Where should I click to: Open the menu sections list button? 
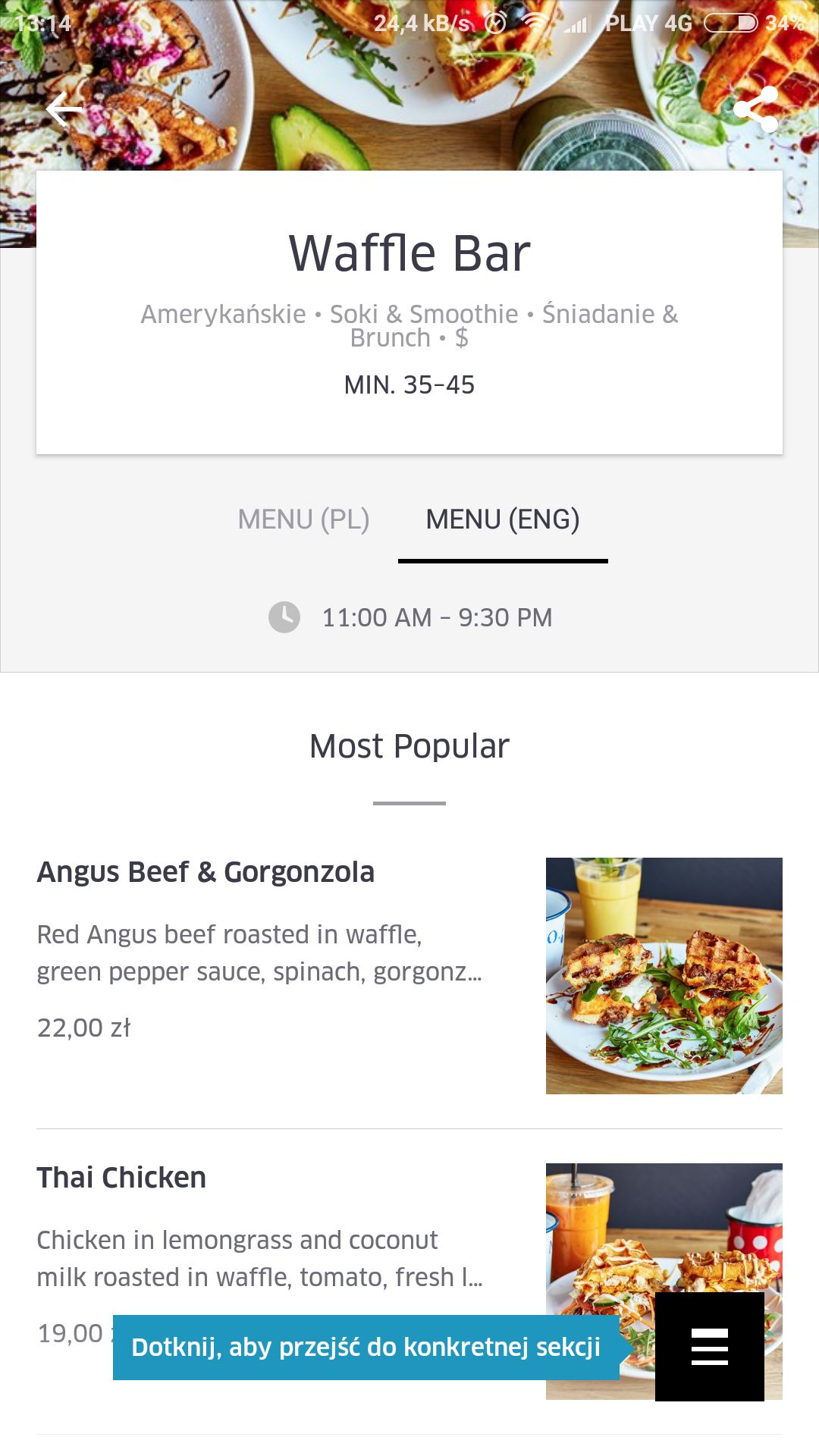click(x=710, y=1347)
